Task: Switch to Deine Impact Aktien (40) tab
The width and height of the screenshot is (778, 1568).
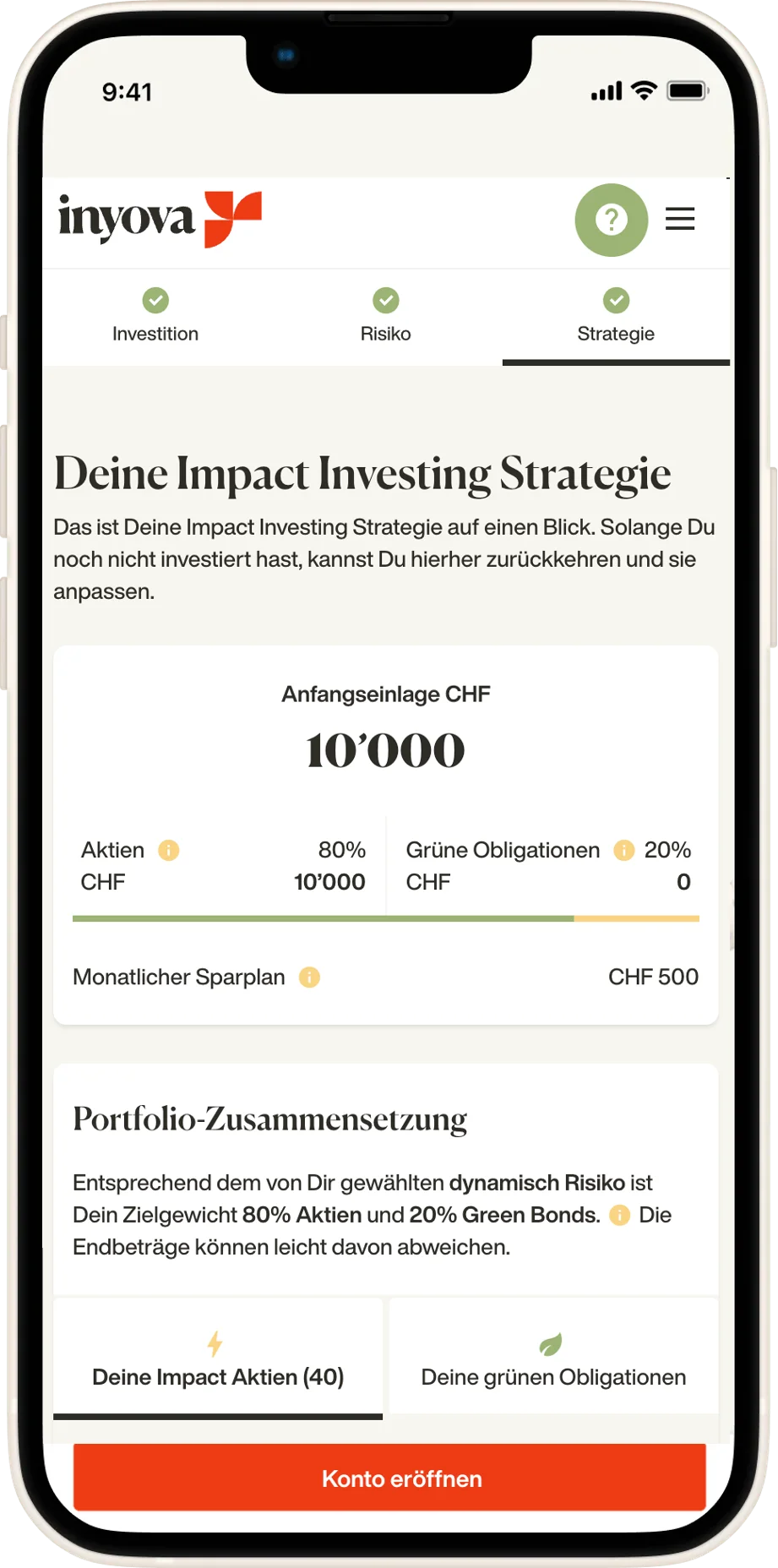Action: [218, 1359]
